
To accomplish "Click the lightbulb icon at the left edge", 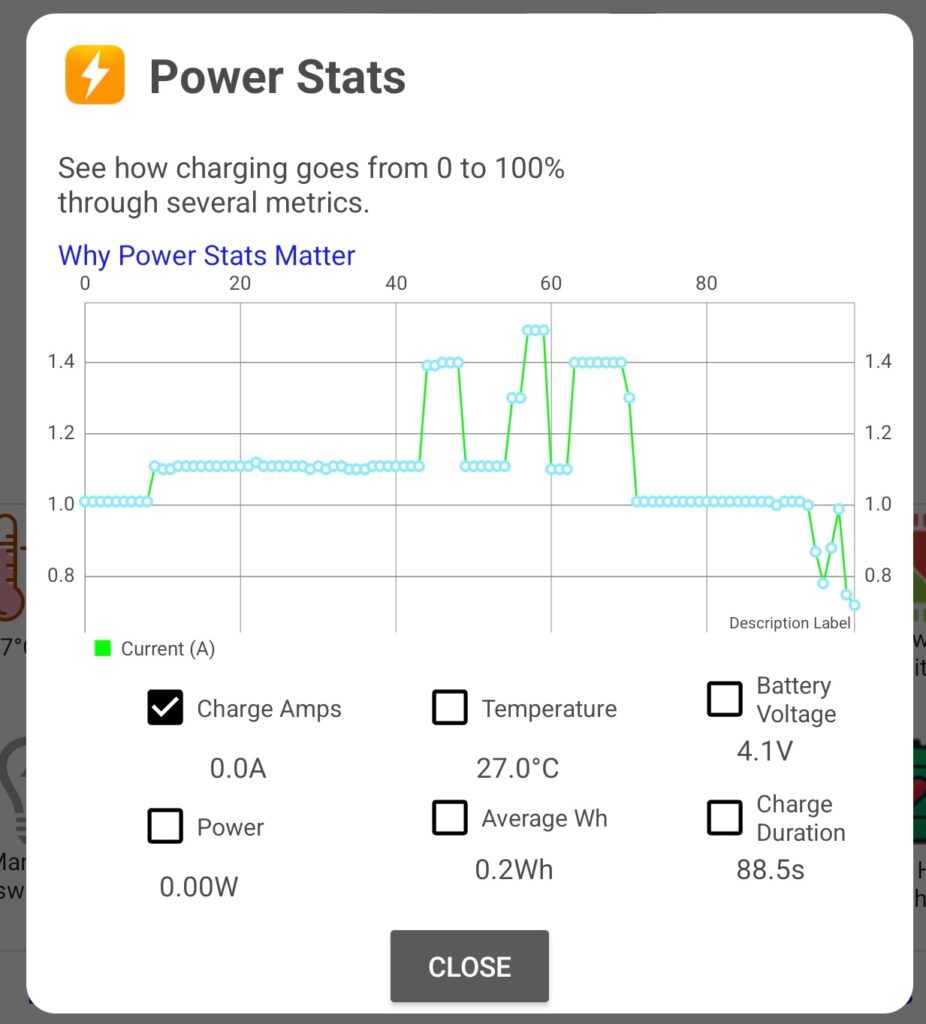I will (x=10, y=790).
